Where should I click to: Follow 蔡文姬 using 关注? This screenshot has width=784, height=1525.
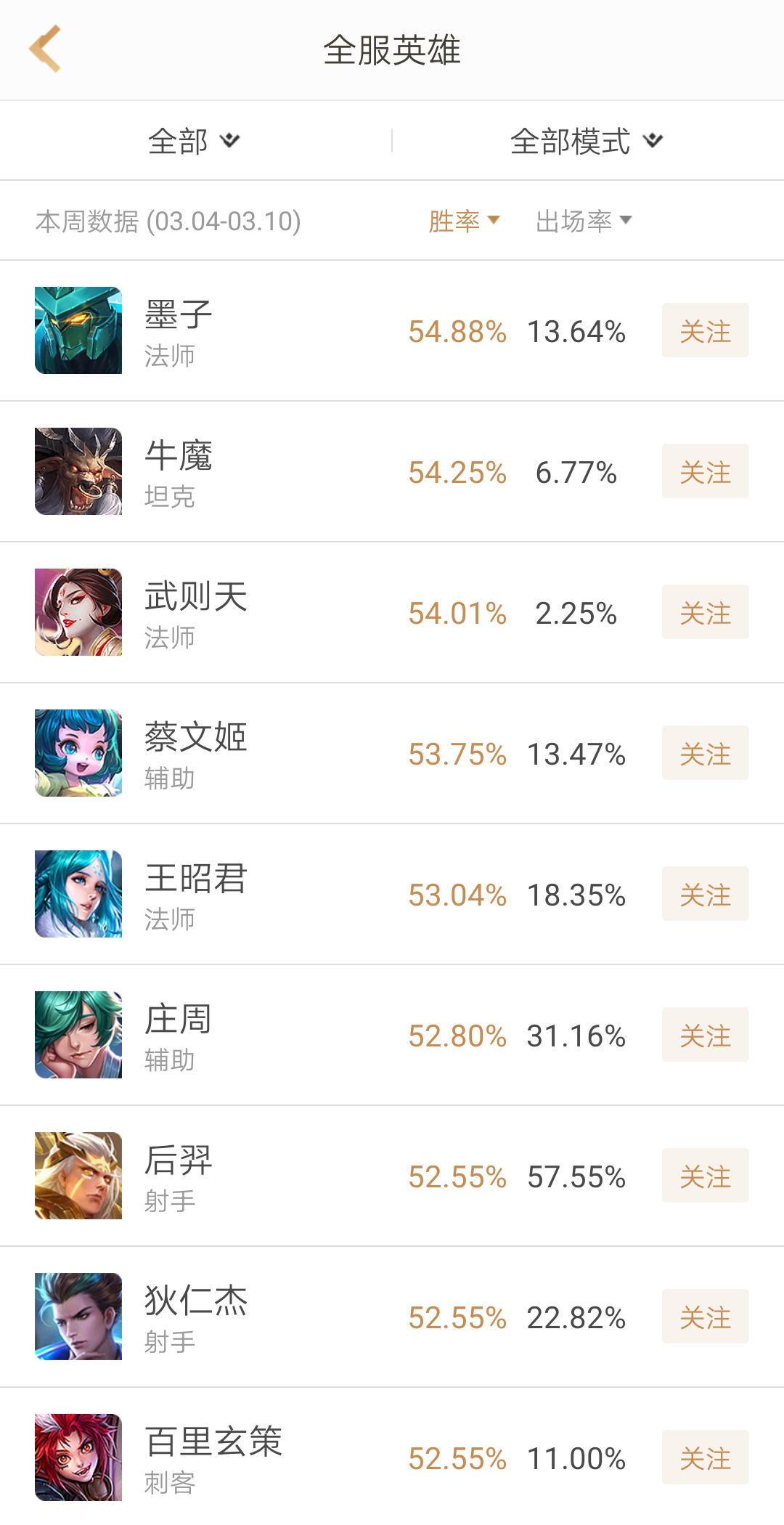pyautogui.click(x=705, y=753)
